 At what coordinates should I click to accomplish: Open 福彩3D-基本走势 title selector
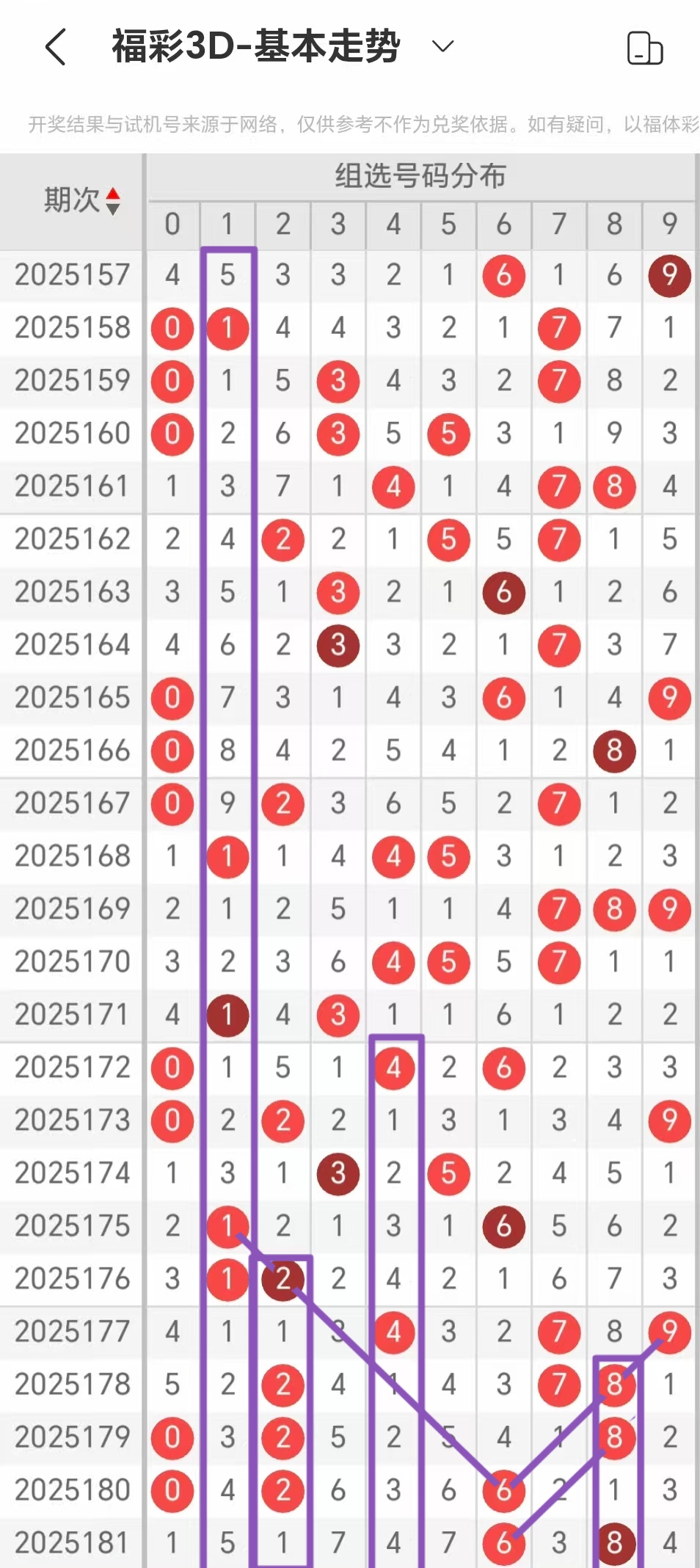coord(257,45)
